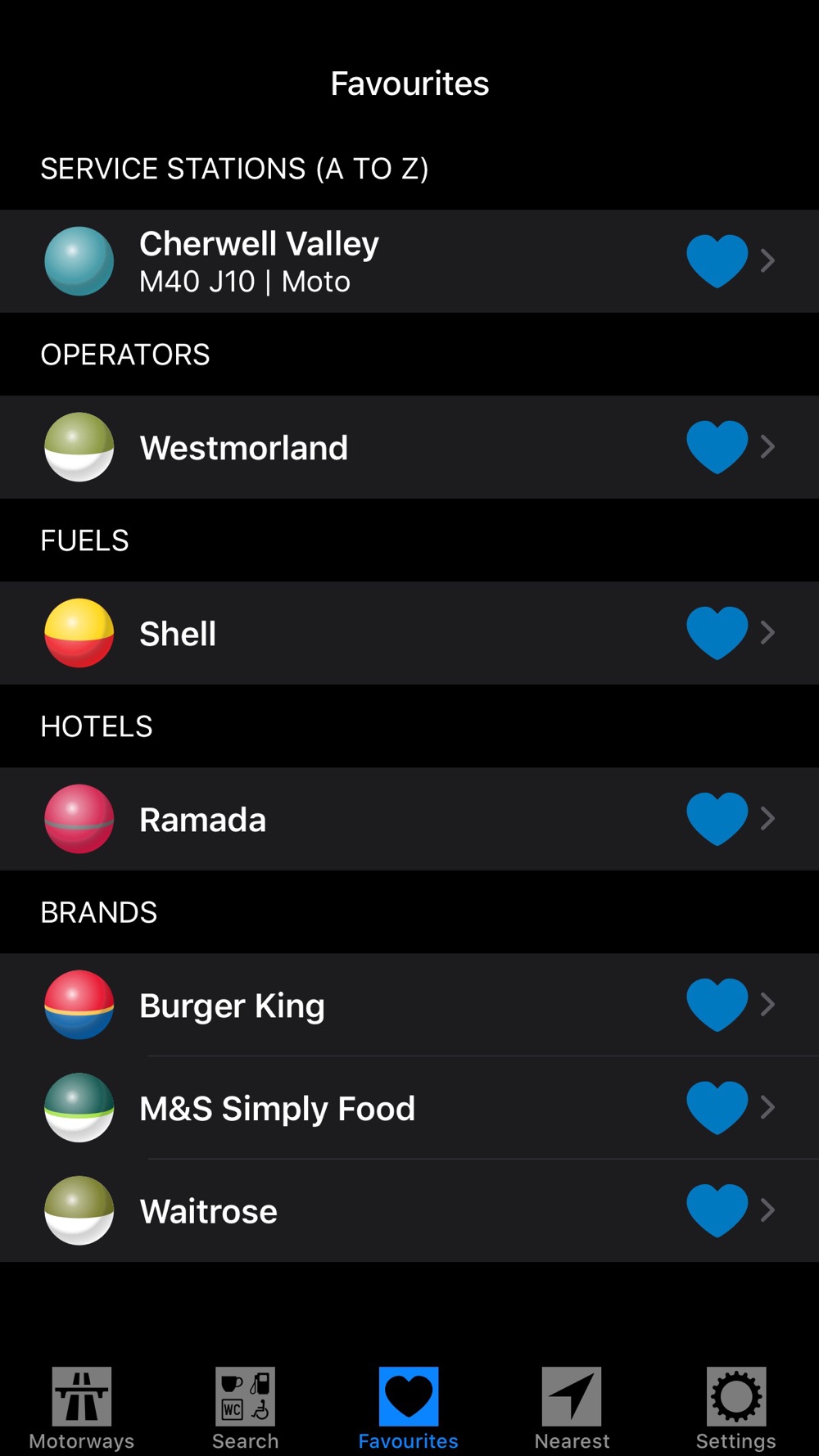
Task: Open the Waitrose brand row
Action: pyautogui.click(x=409, y=1210)
